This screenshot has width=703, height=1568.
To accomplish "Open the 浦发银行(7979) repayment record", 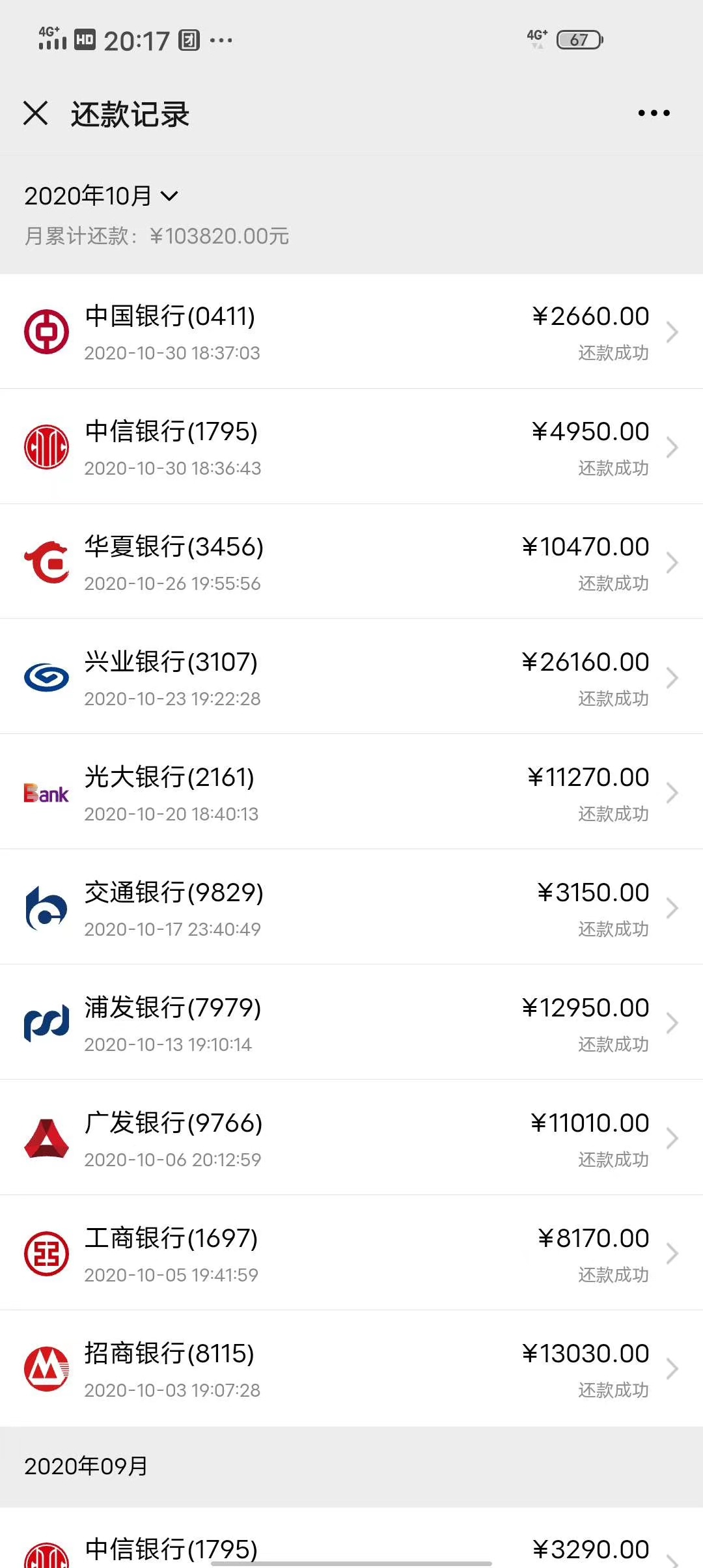I will [351, 1023].
